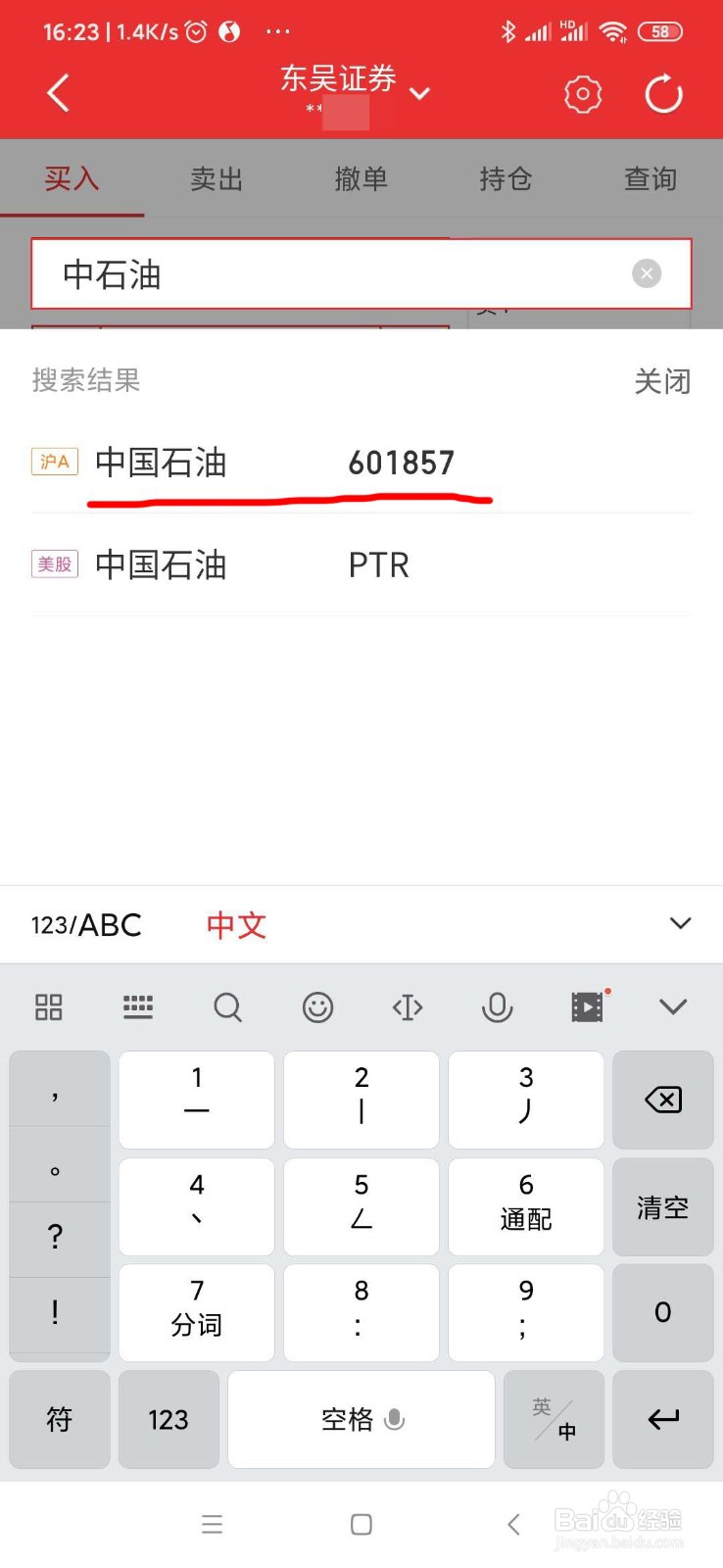
Task: Expand the 东吴证券 account dropdown
Action: click(x=420, y=95)
